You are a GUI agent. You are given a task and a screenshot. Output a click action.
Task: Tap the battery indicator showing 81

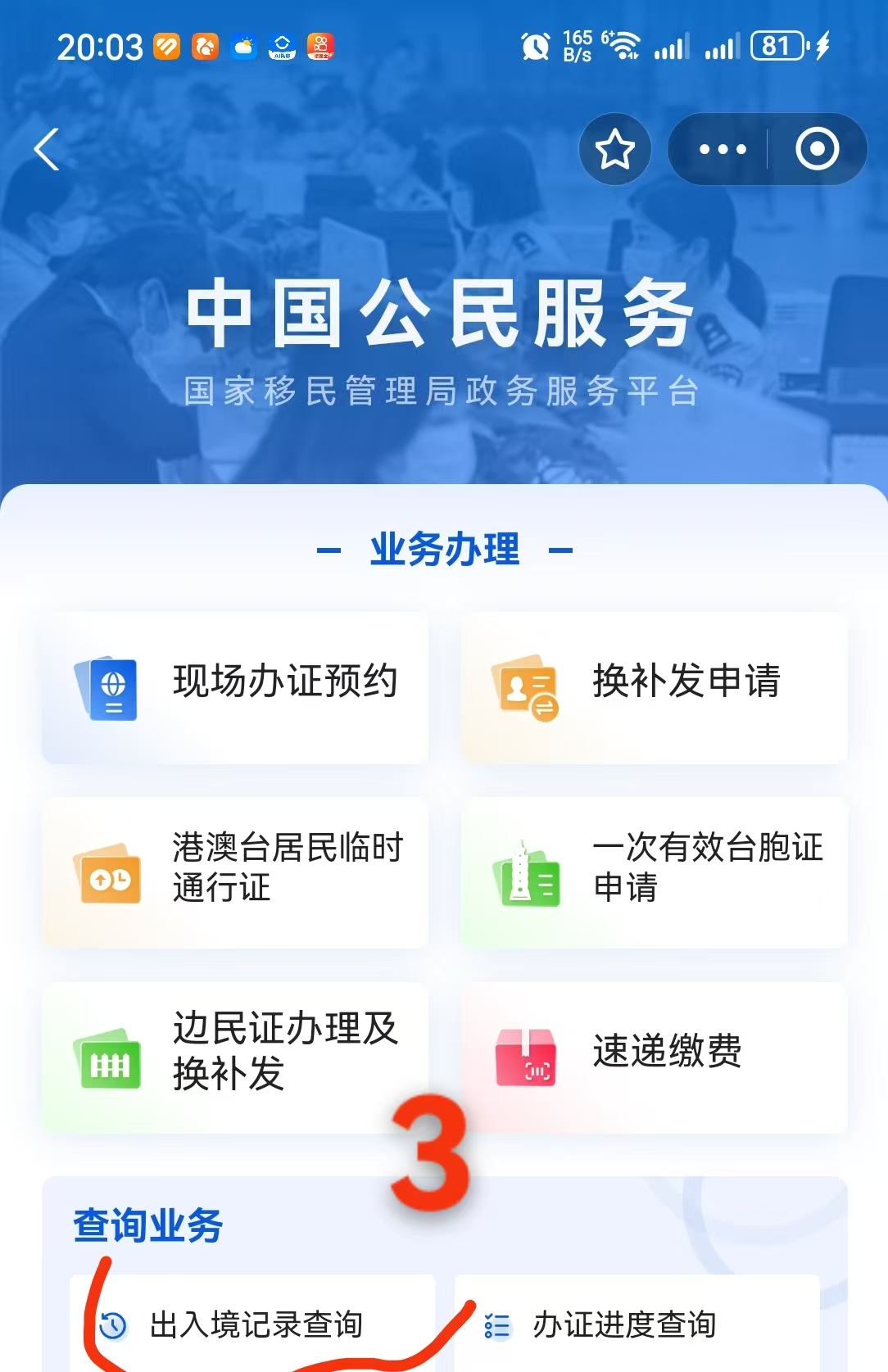point(777,47)
